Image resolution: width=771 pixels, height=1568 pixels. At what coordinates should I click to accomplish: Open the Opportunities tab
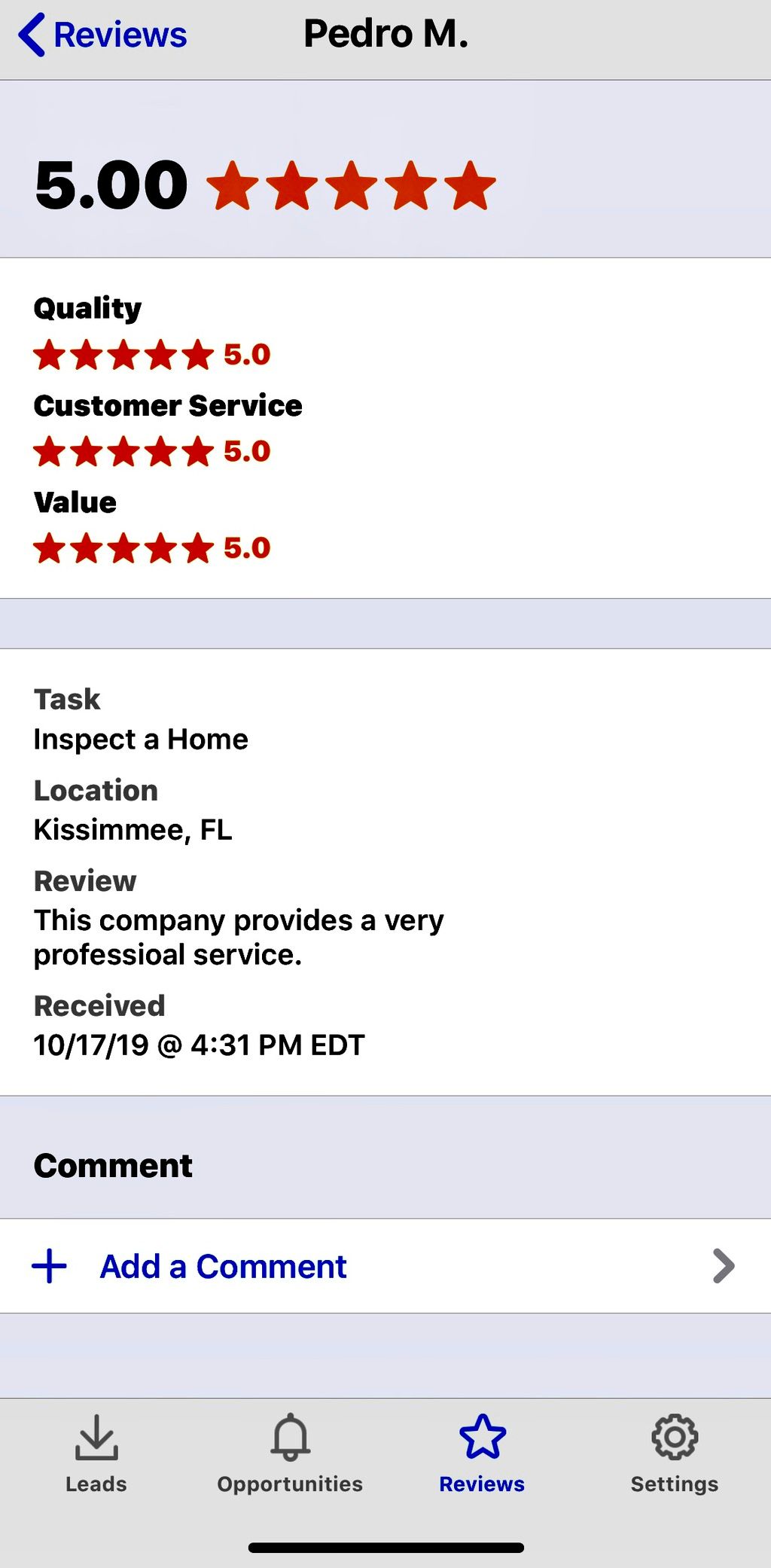coord(290,1454)
